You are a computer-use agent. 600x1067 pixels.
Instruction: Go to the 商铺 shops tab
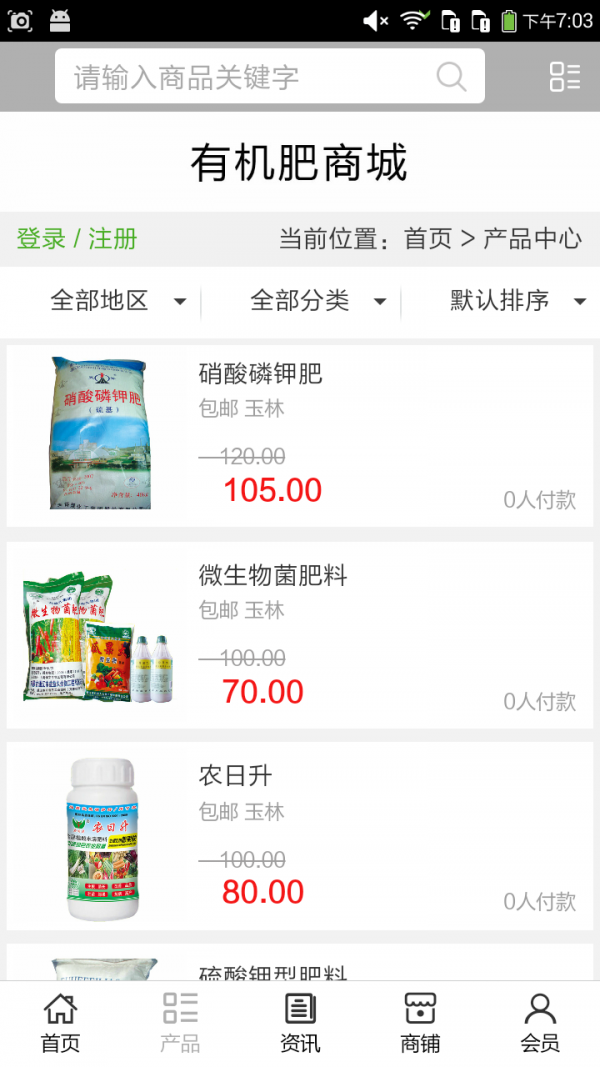[420, 1023]
